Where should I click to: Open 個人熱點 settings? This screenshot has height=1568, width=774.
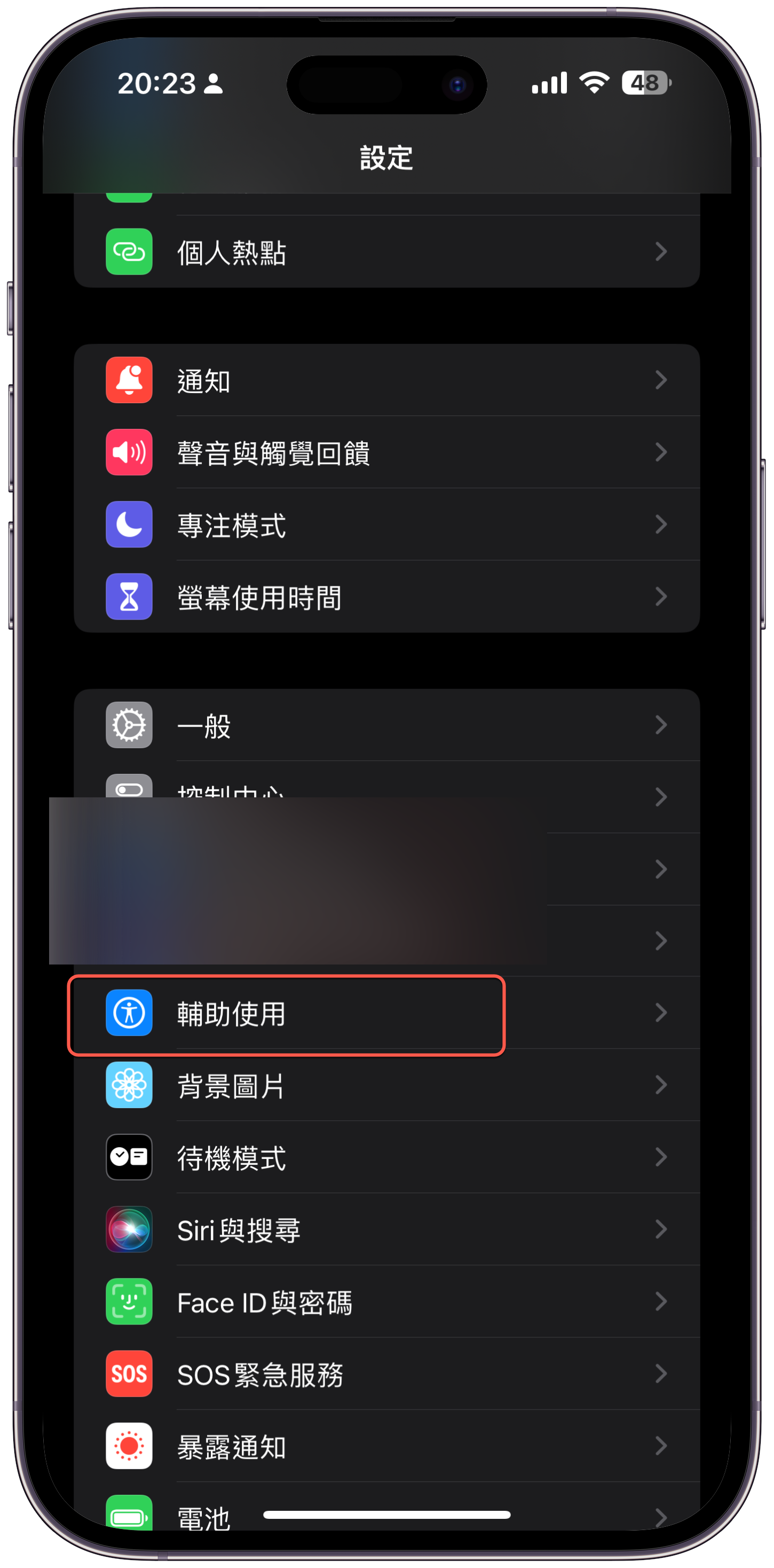pyautogui.click(x=386, y=252)
